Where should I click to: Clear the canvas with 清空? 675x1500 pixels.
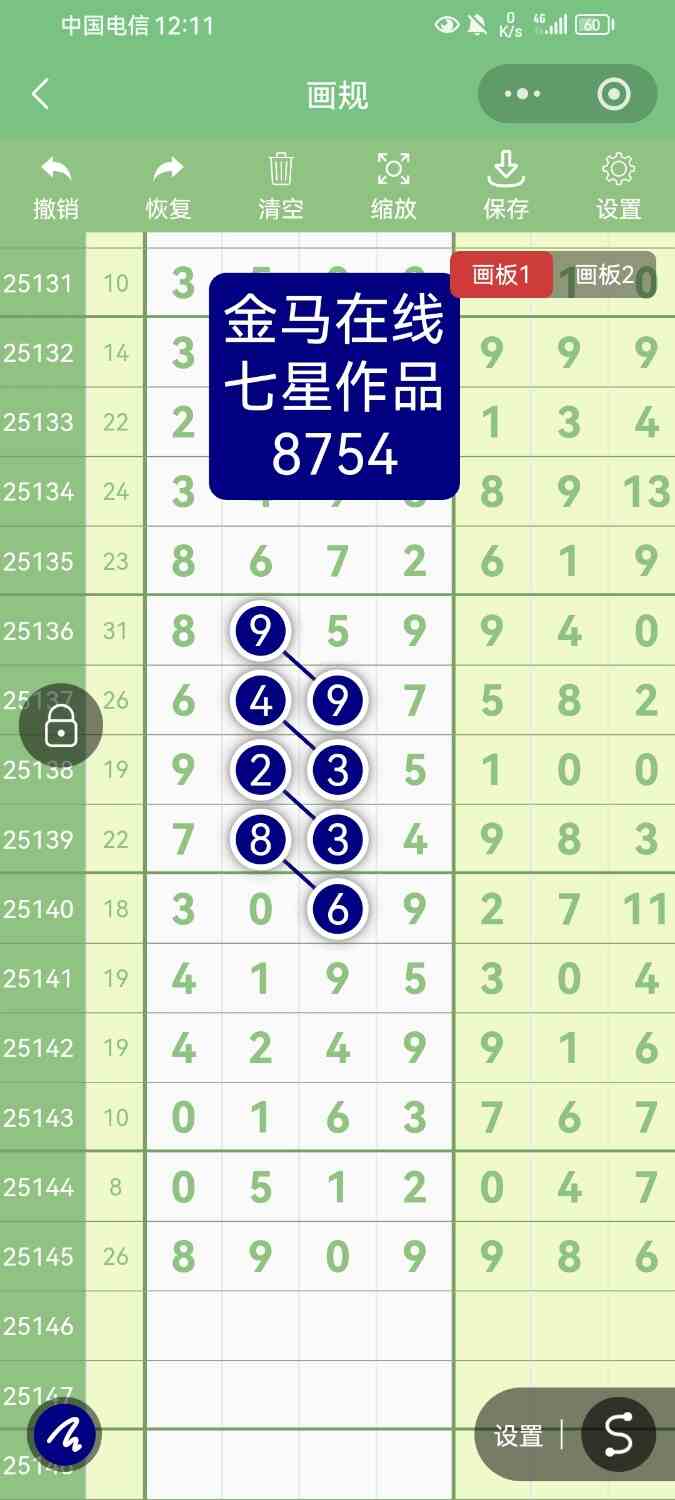(x=281, y=187)
